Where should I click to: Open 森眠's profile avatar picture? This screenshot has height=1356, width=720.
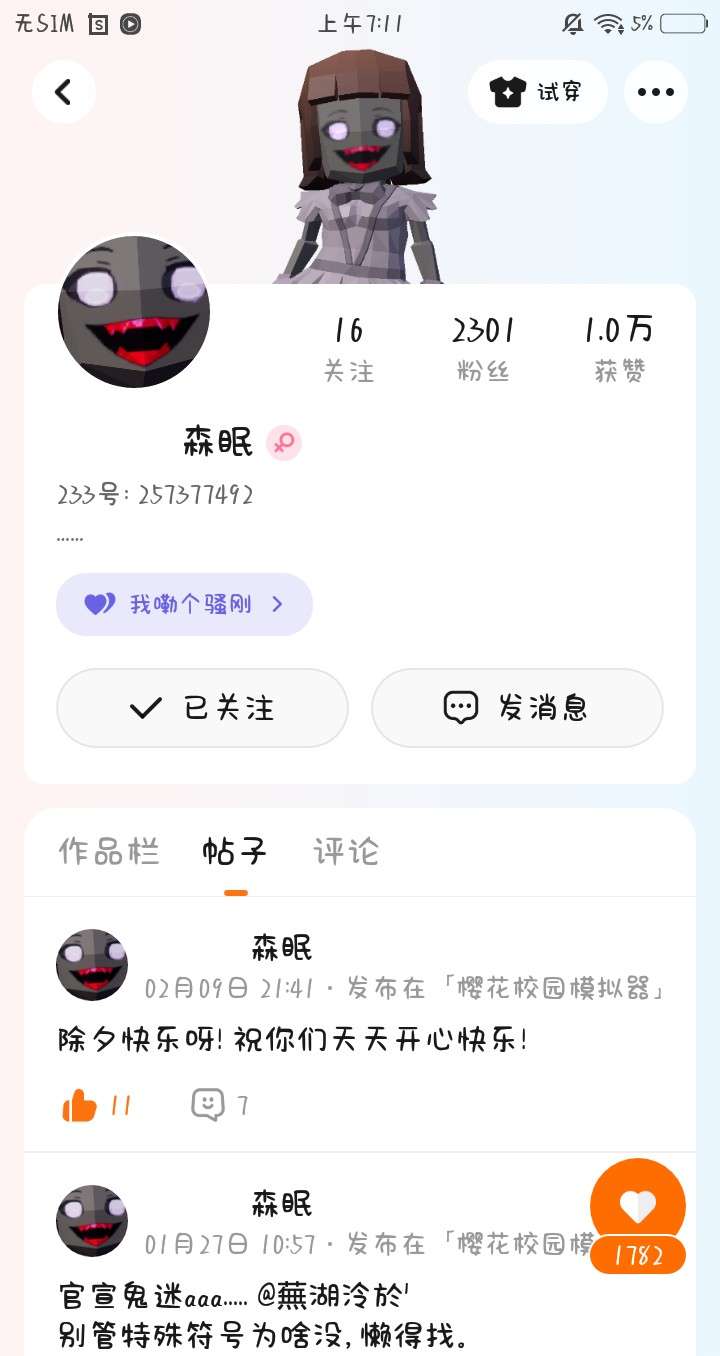click(x=134, y=311)
